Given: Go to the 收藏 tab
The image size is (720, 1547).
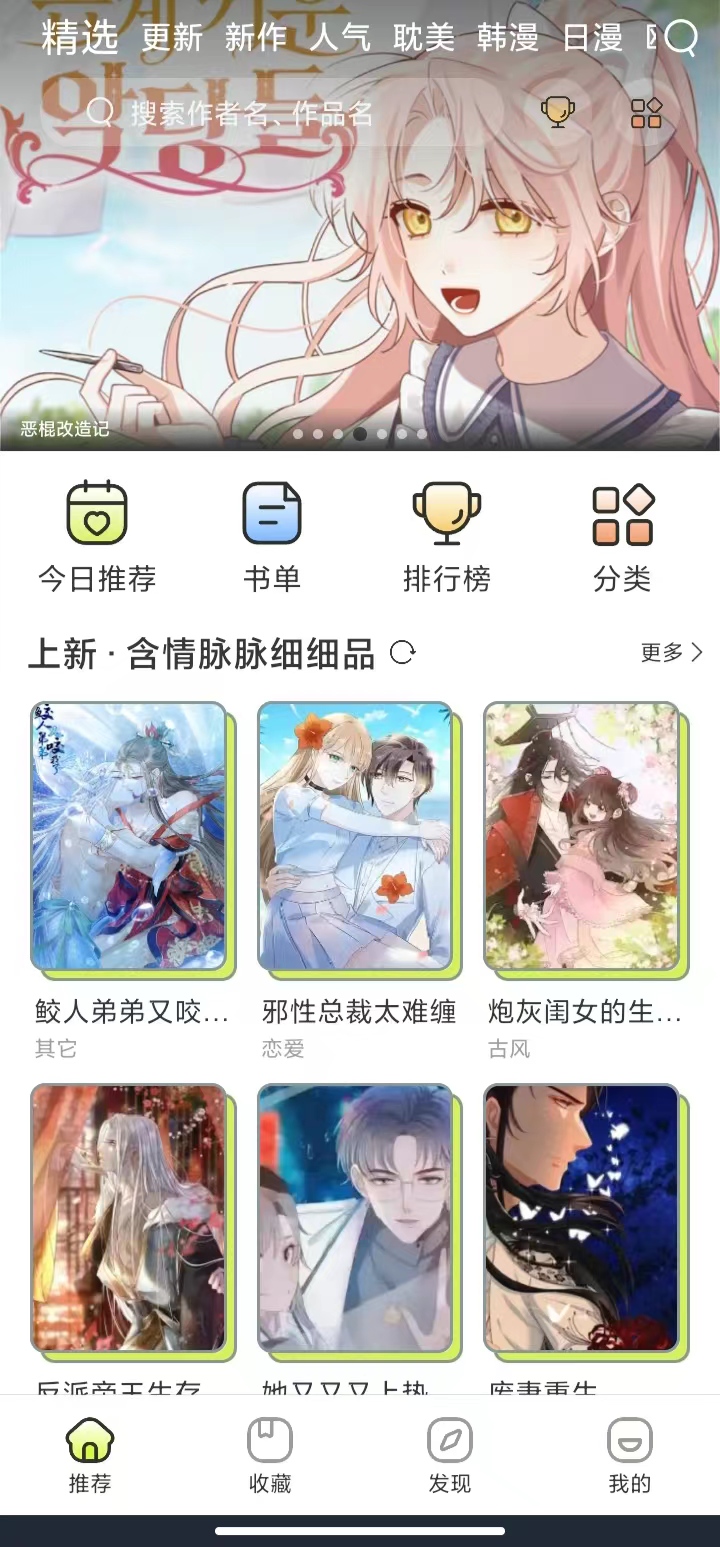Looking at the screenshot, I should [x=270, y=1455].
